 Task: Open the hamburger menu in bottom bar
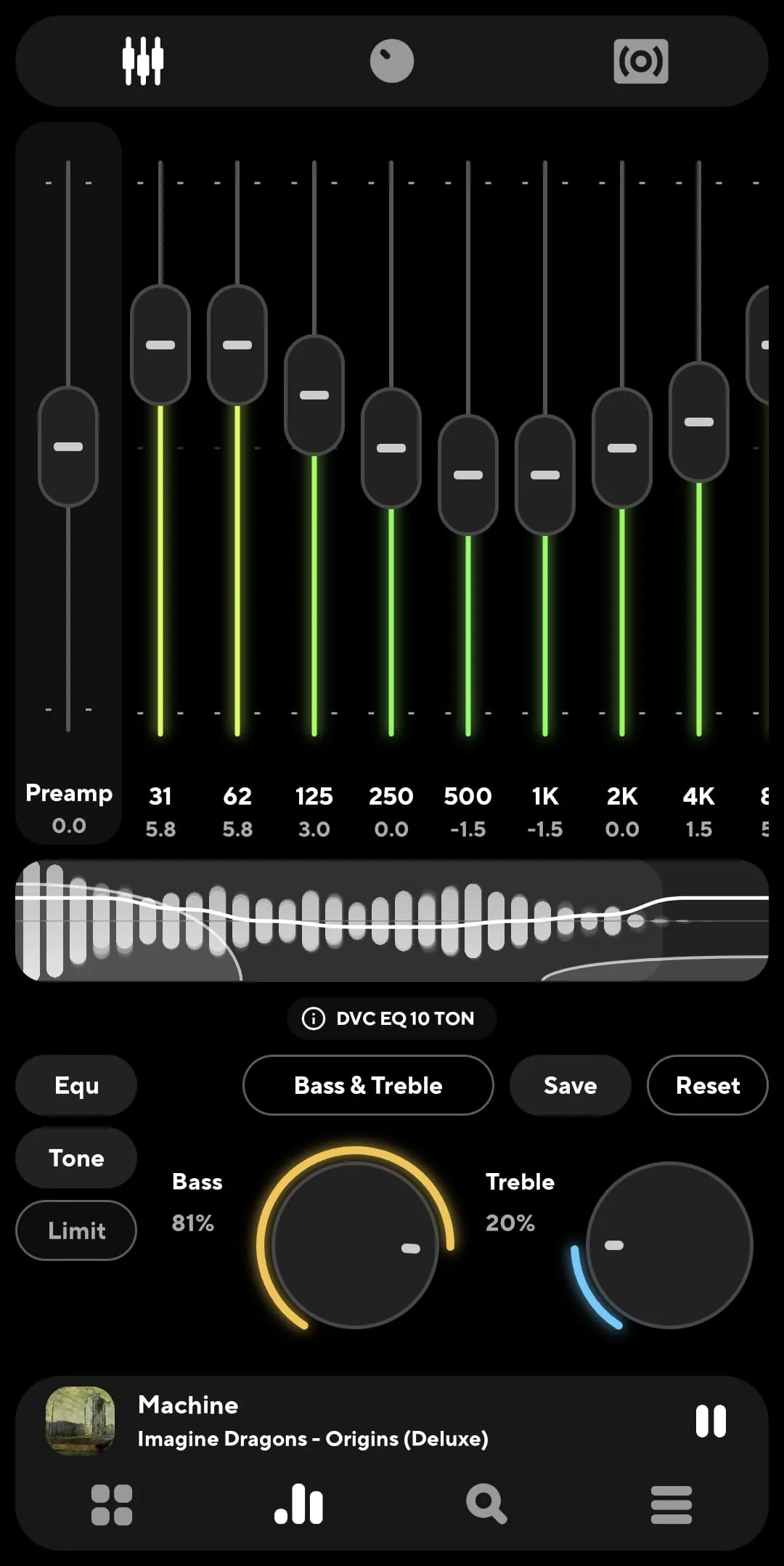(x=670, y=1506)
